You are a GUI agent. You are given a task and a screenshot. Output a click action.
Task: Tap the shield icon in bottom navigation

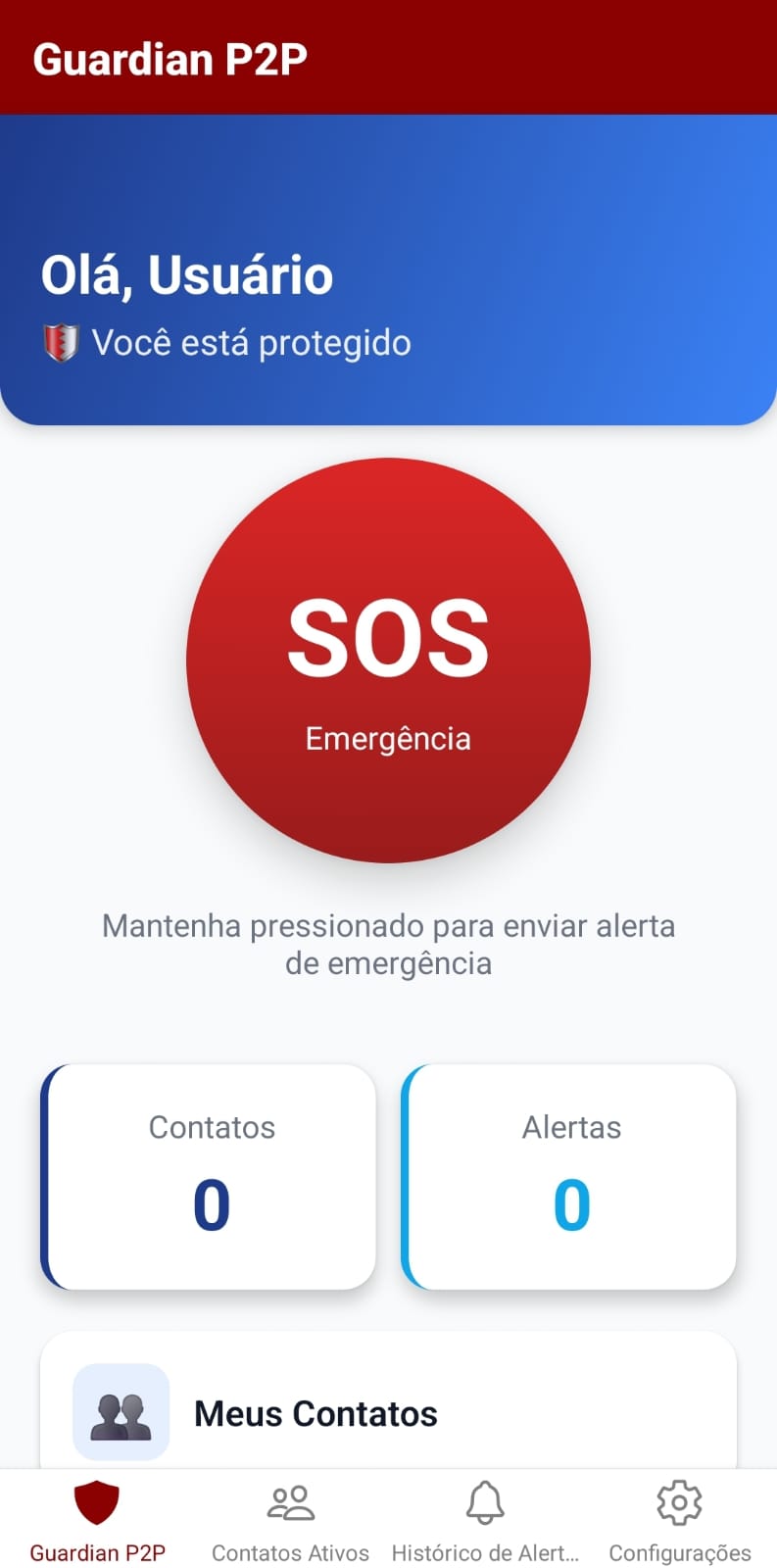click(96, 1499)
